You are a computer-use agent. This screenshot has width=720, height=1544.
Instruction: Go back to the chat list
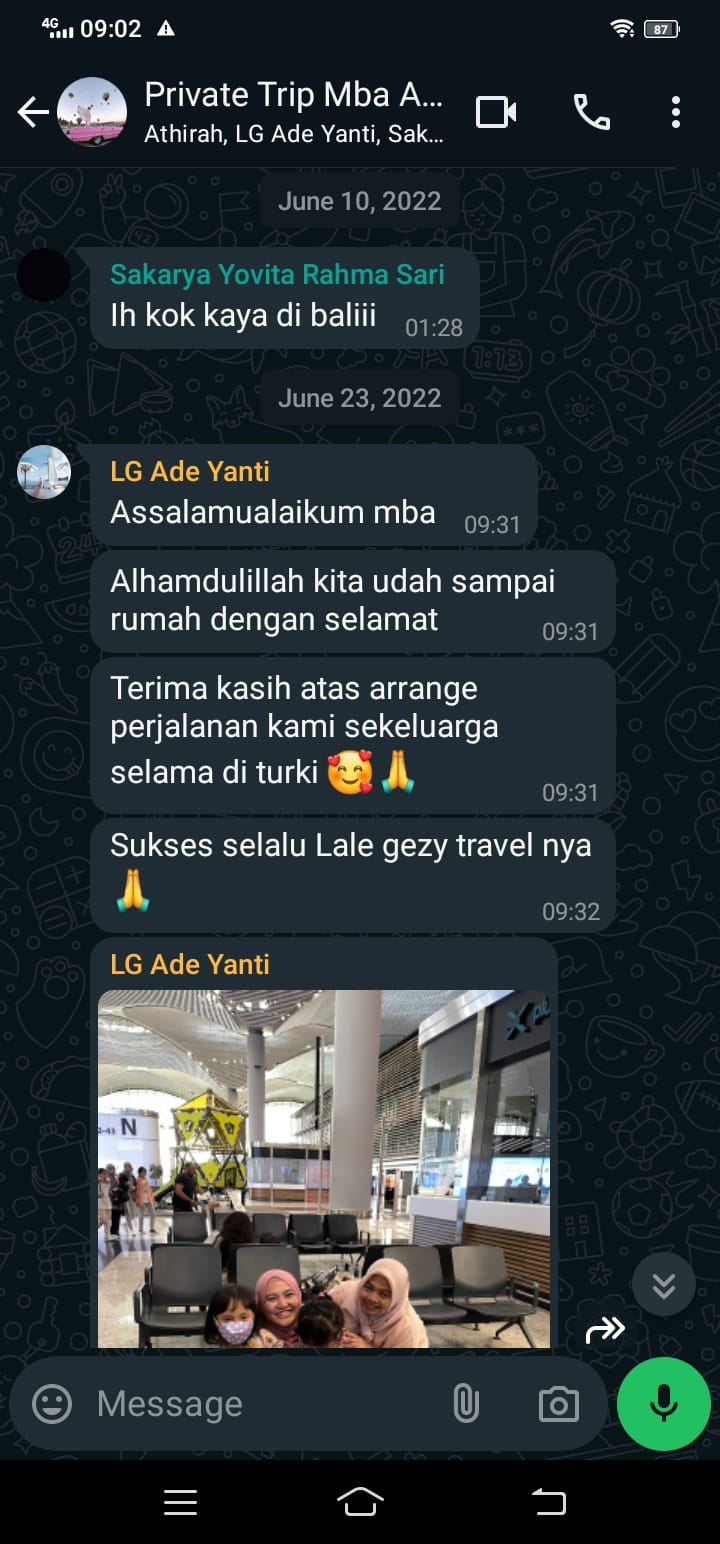(x=33, y=112)
